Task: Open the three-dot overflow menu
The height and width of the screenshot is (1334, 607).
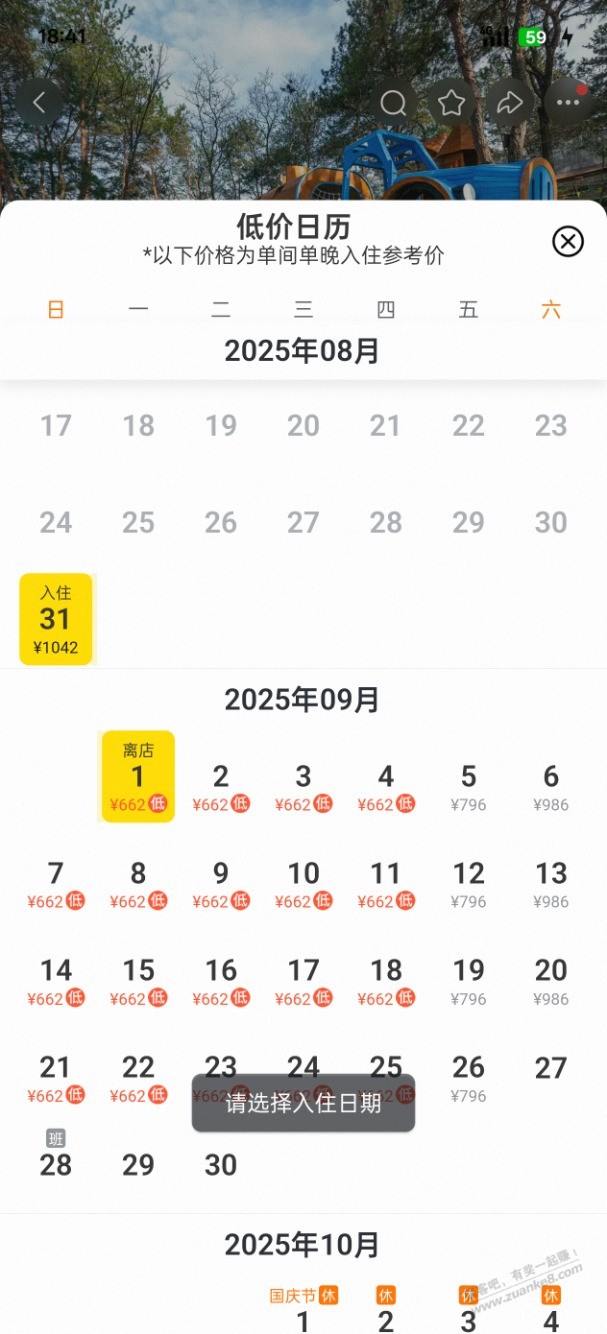Action: [568, 103]
